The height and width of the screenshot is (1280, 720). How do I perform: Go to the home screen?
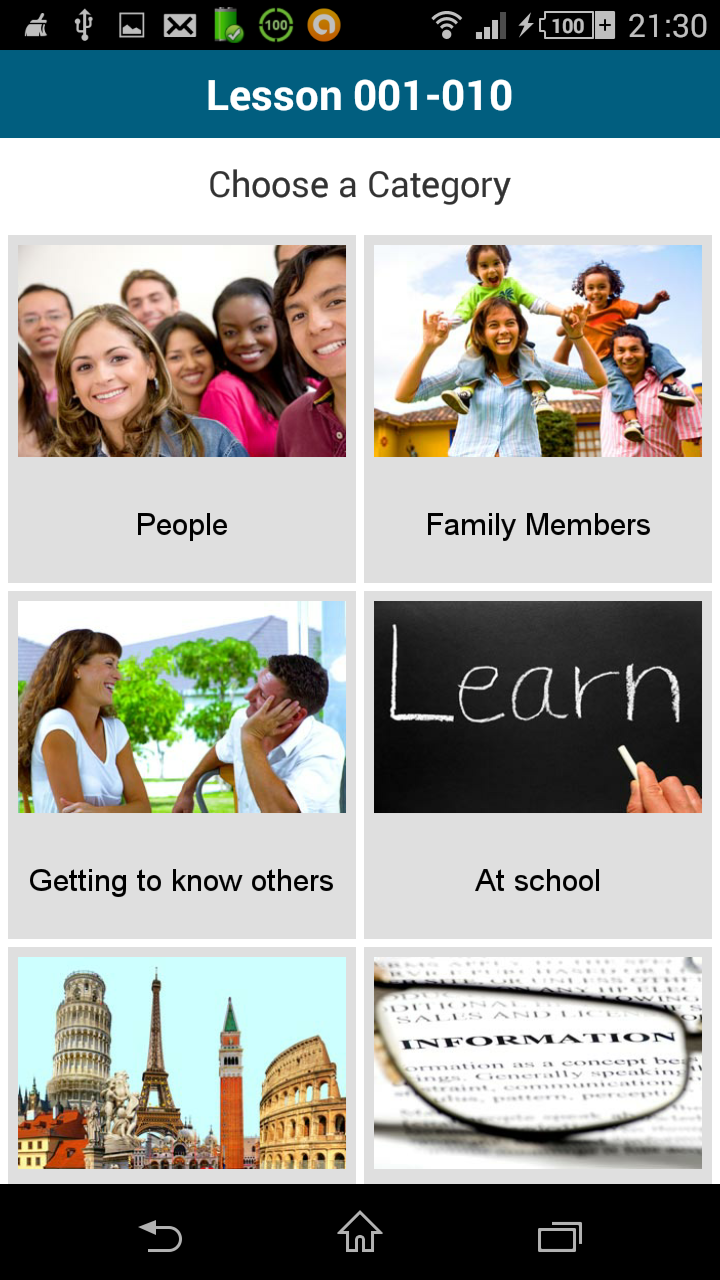coord(360,1234)
